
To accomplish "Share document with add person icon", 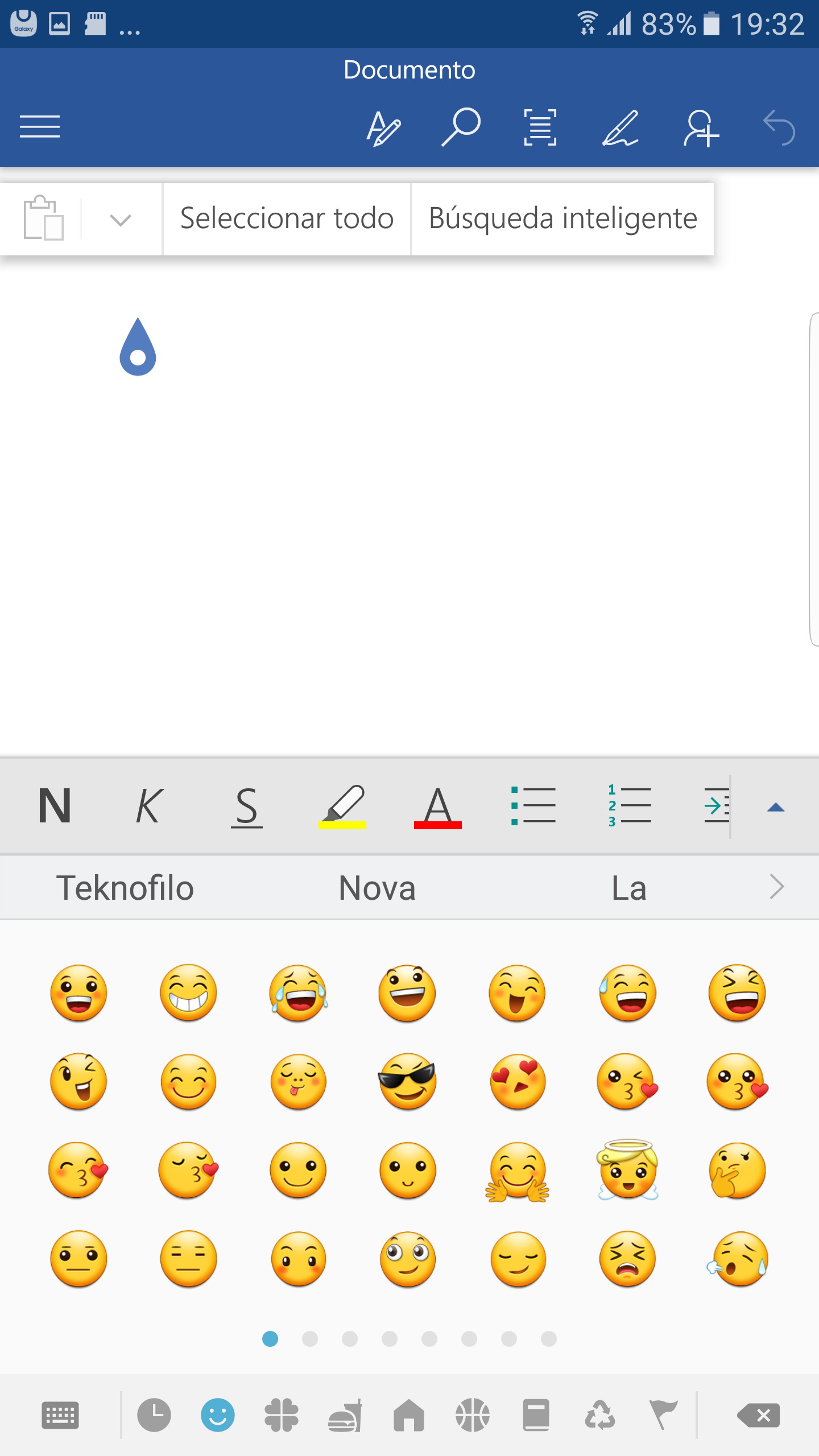I will pos(701,127).
